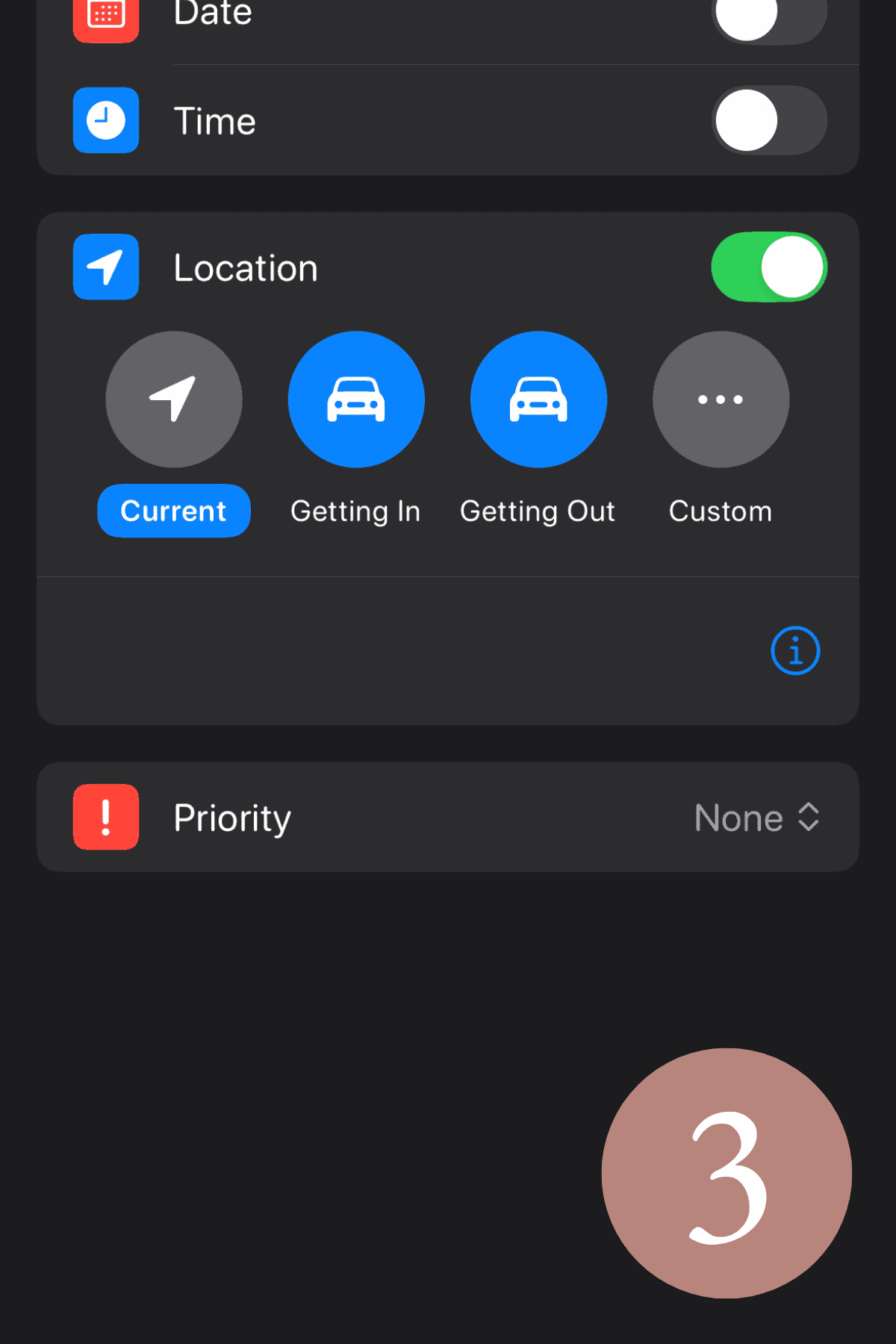896x1344 pixels.
Task: Disable the Location toggle
Action: (768, 267)
